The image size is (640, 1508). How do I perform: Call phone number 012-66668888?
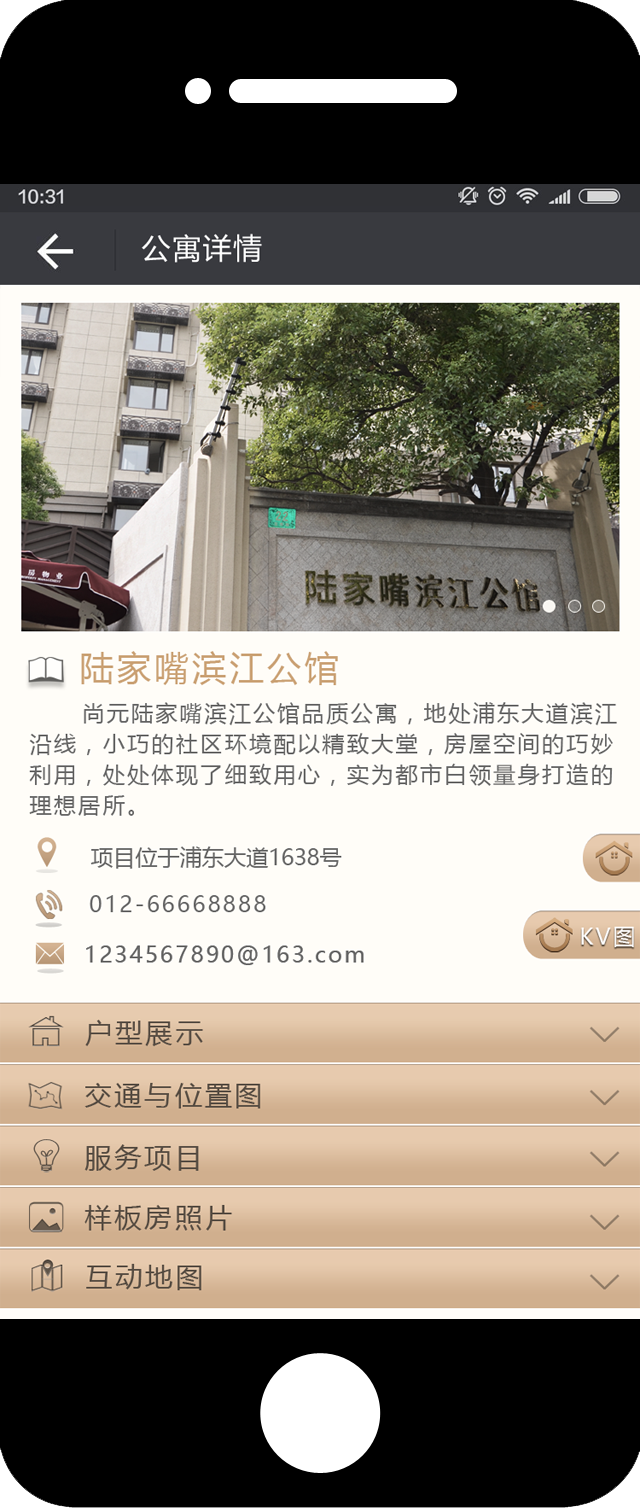coord(178,905)
